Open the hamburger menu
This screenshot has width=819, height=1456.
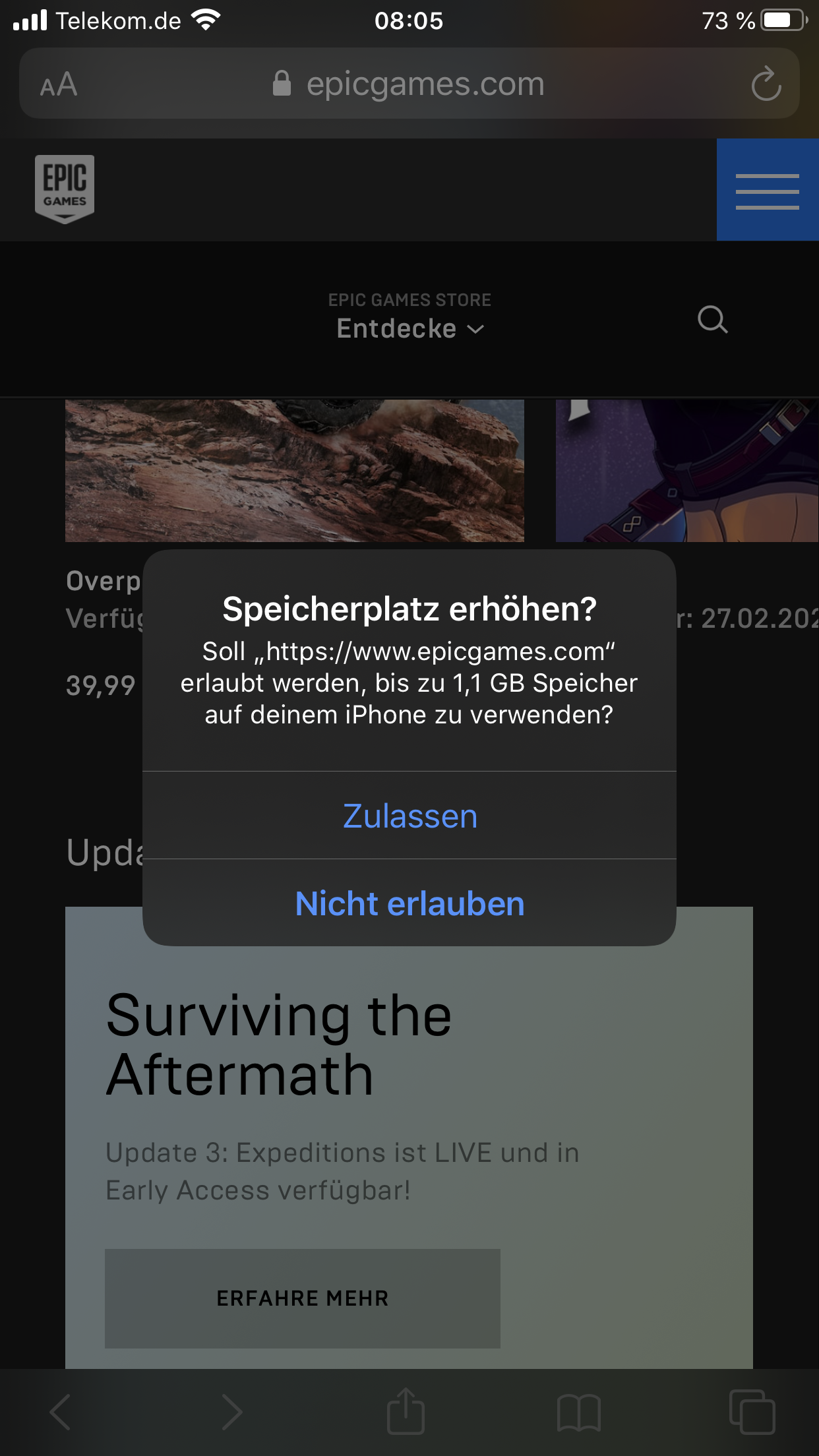pos(767,191)
